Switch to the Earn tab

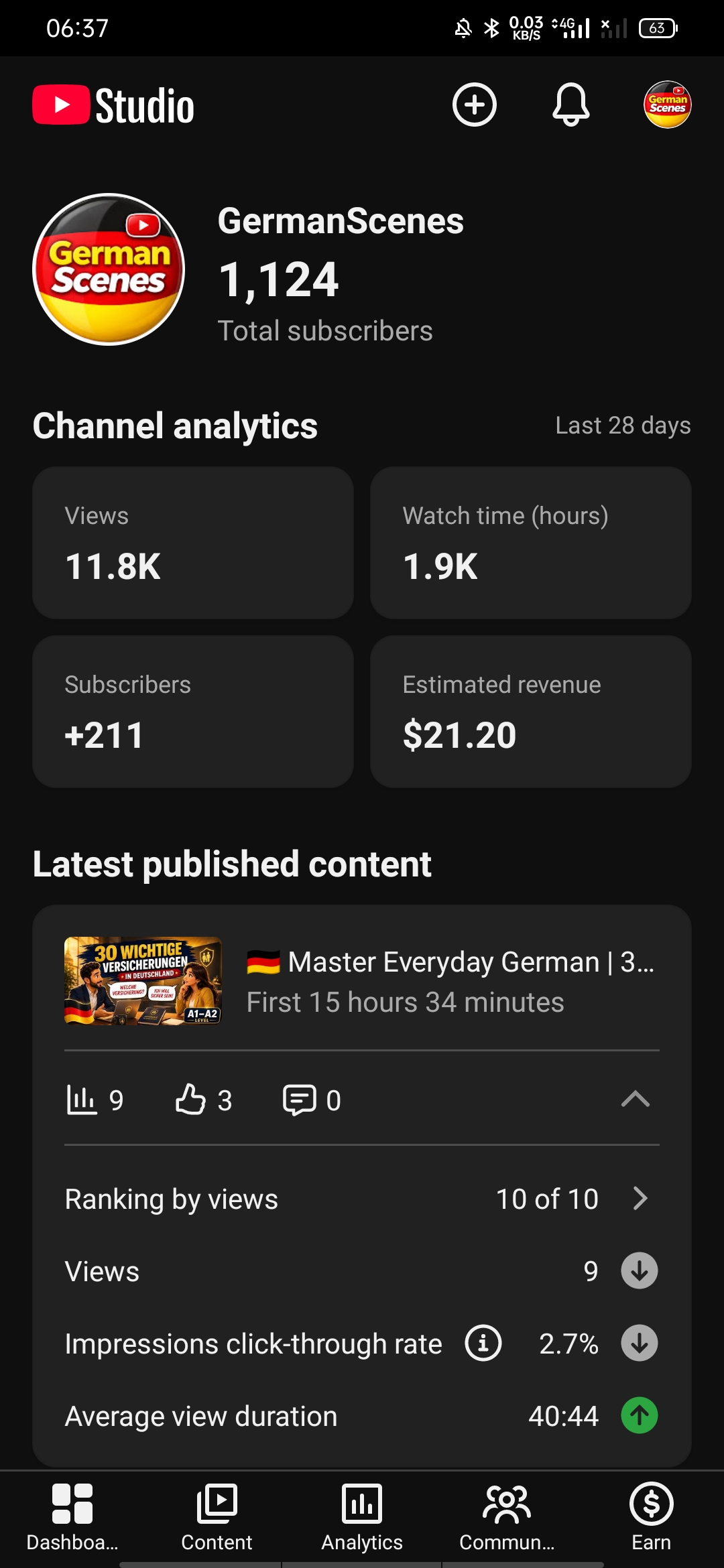(x=652, y=1517)
